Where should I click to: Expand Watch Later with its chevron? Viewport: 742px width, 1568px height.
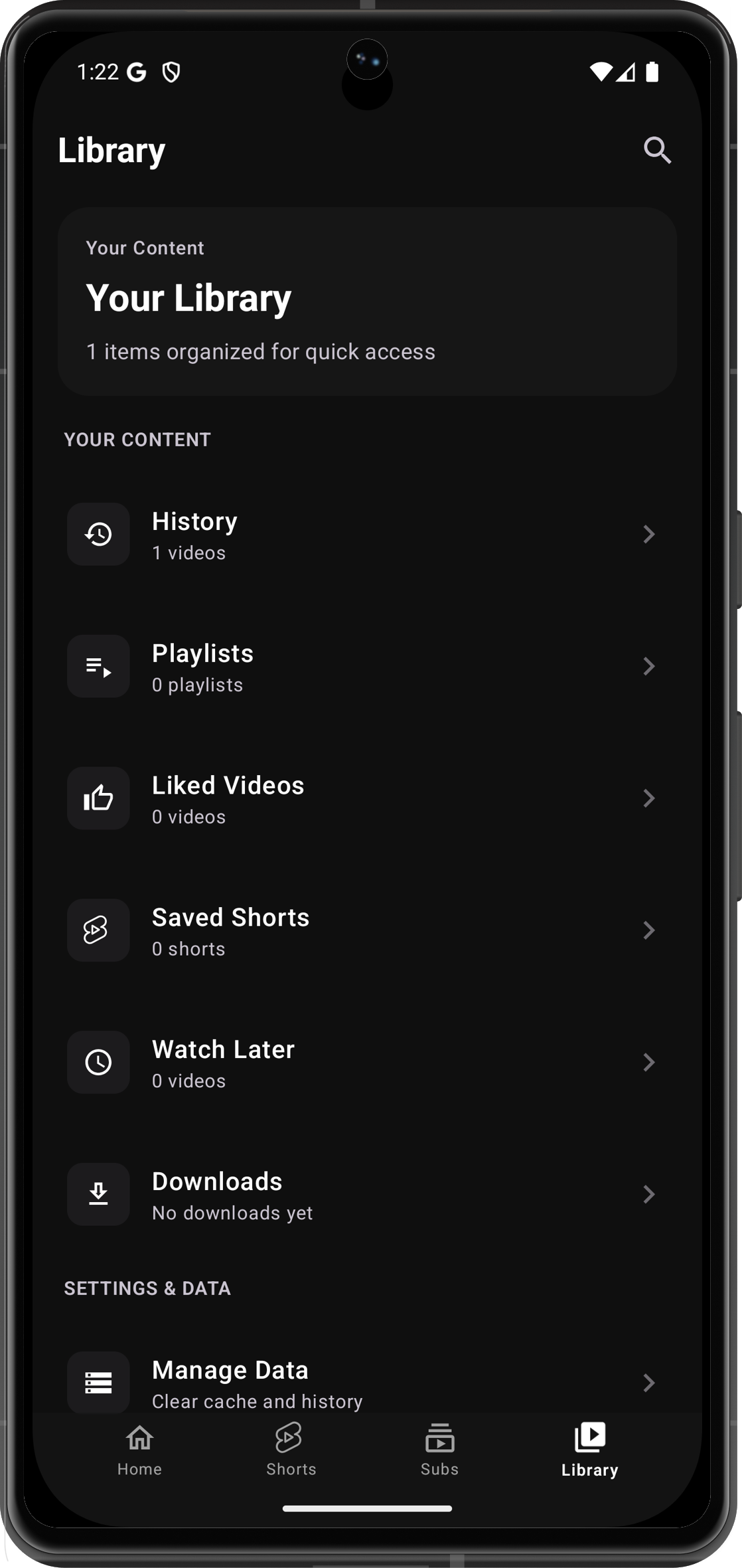649,1063
